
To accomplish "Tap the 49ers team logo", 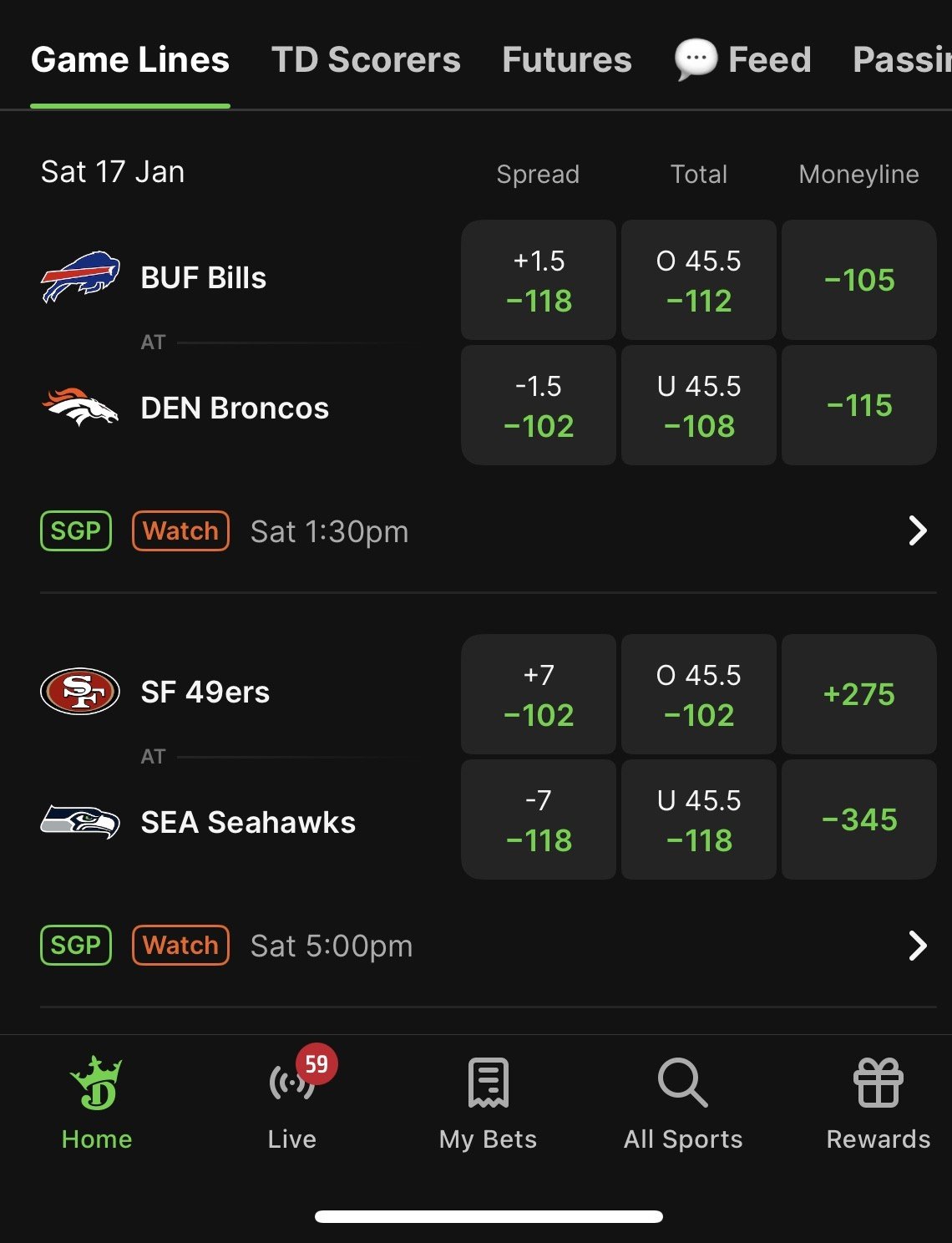I will (x=79, y=692).
